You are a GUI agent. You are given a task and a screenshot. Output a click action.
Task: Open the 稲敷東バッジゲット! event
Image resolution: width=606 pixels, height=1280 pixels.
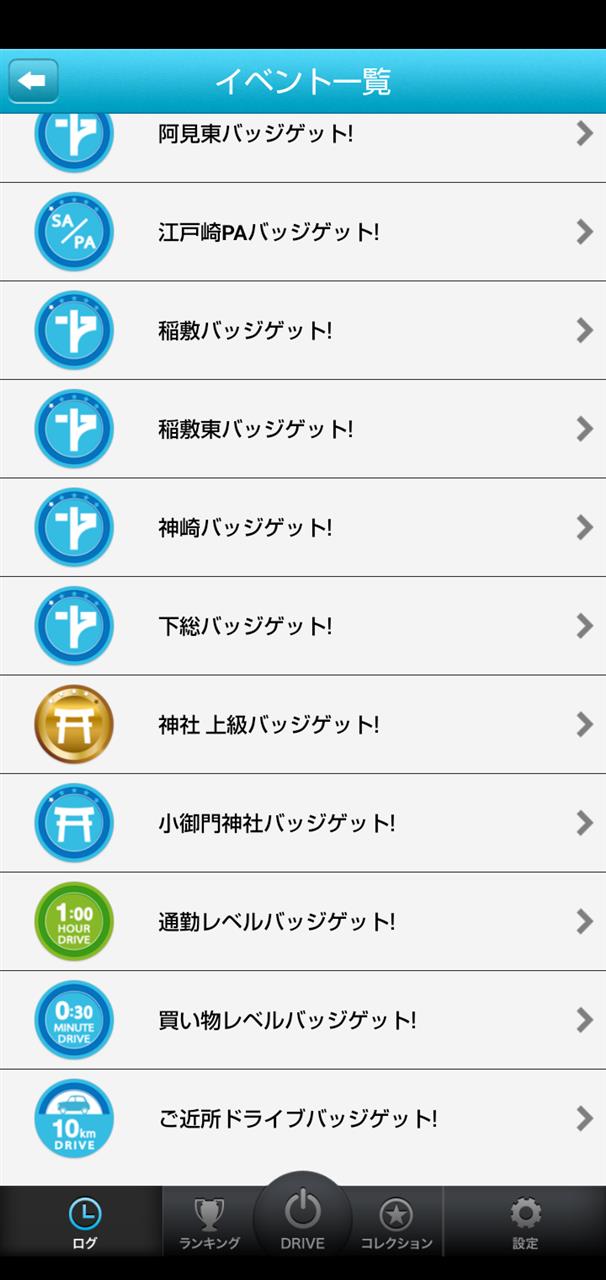tap(303, 429)
